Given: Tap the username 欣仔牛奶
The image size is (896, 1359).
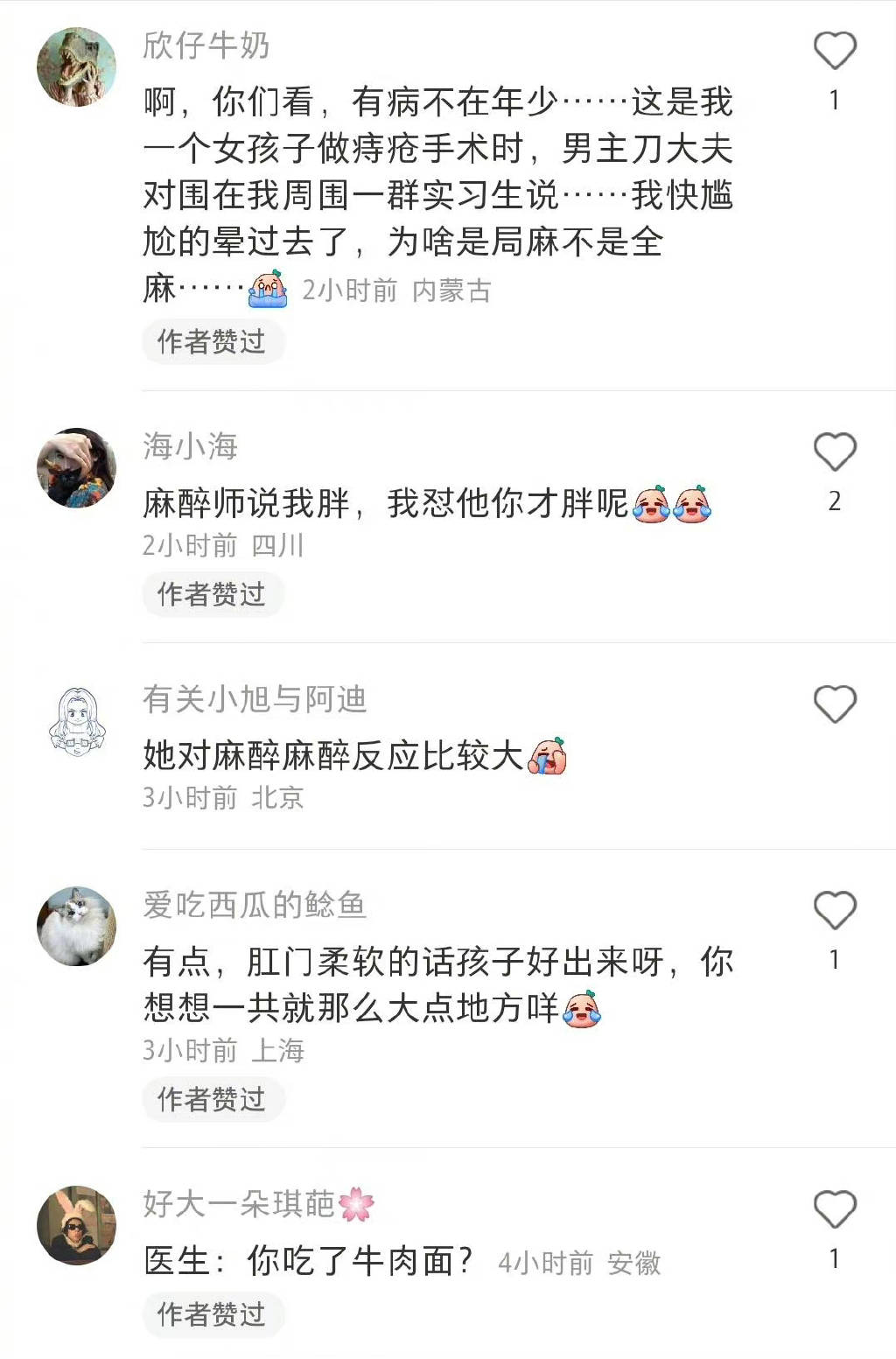Looking at the screenshot, I should point(206,46).
